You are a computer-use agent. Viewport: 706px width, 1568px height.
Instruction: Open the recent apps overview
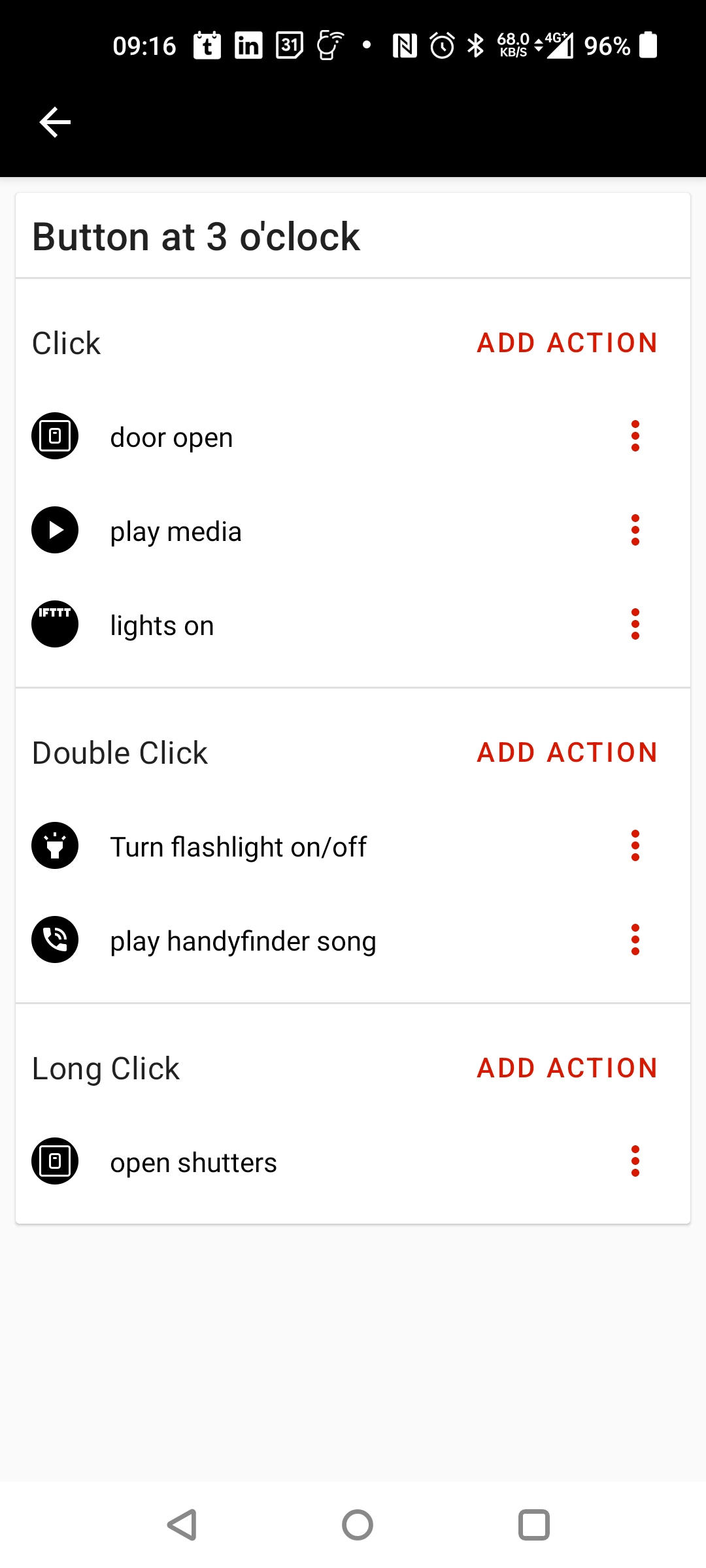coord(533,1525)
